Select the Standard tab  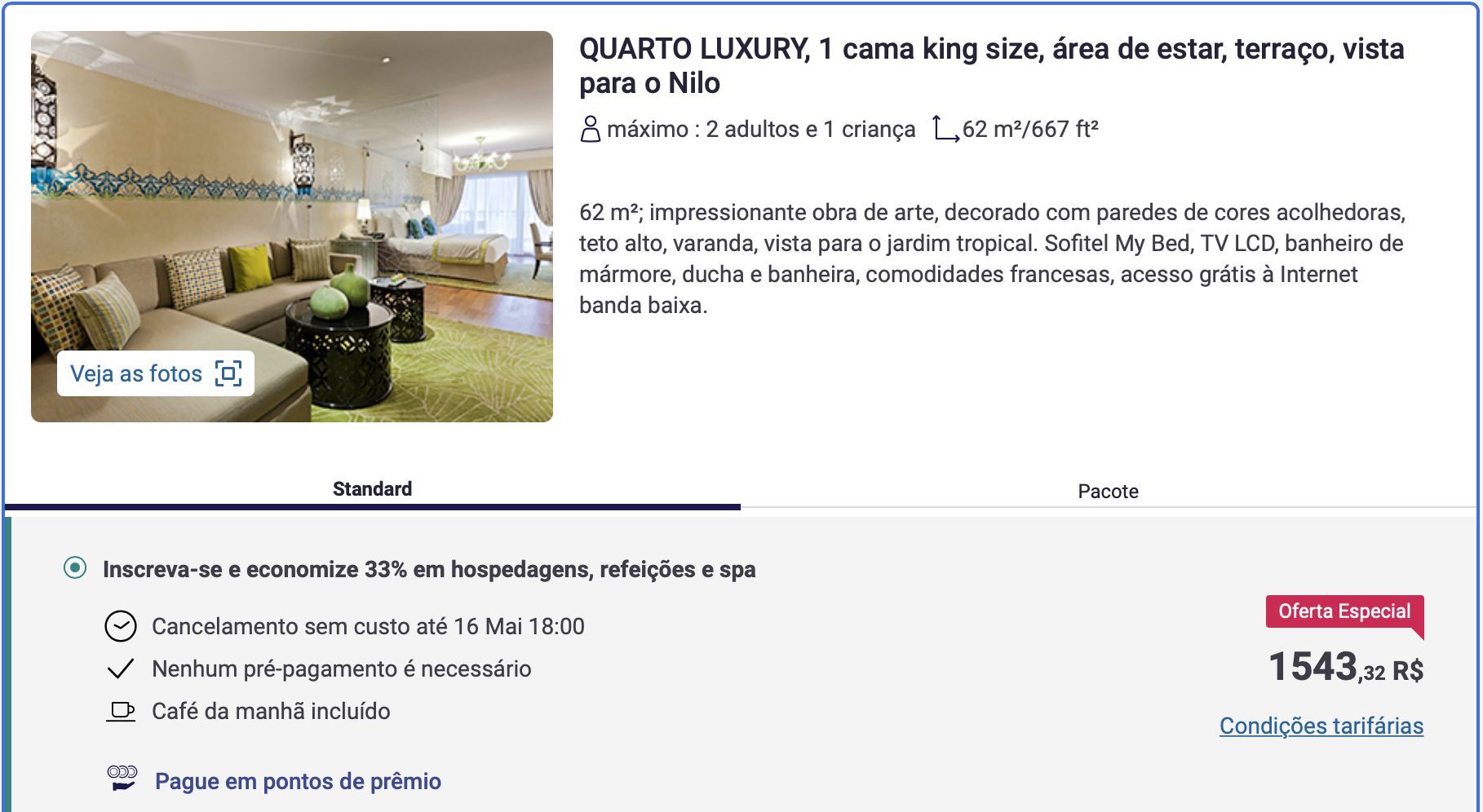click(x=372, y=489)
